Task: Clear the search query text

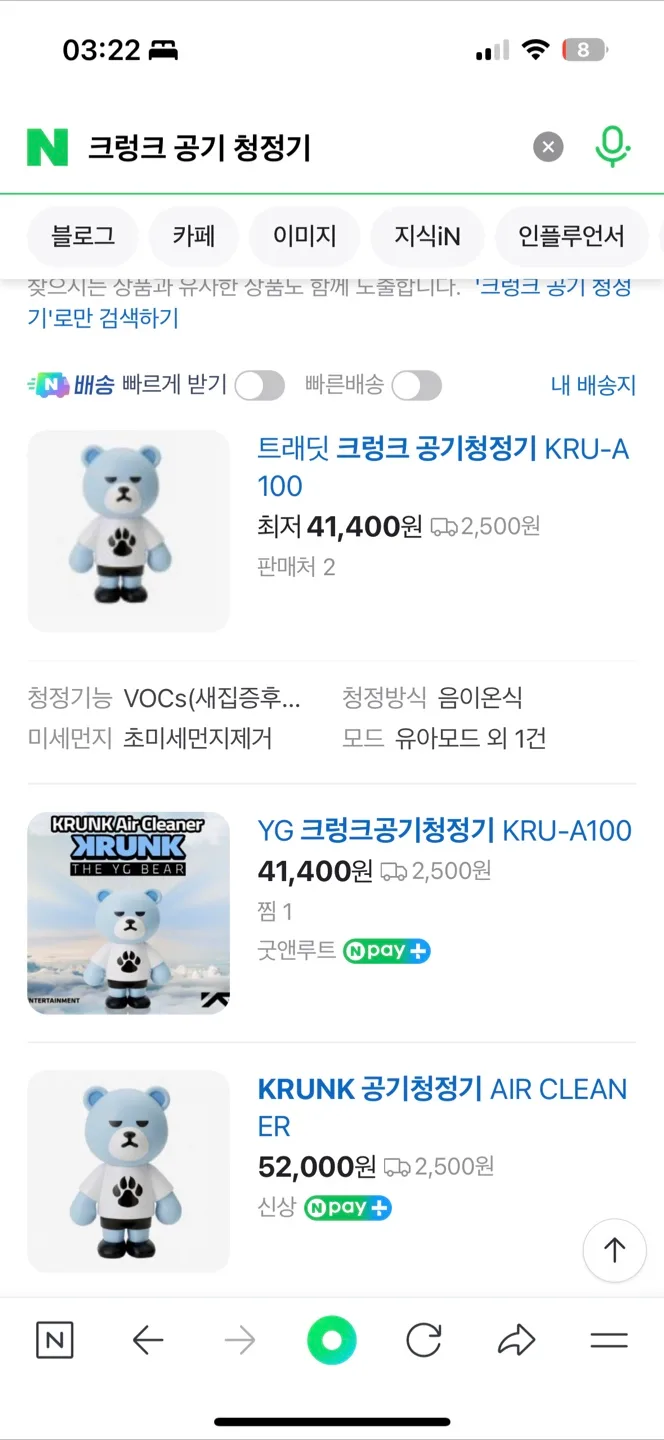Action: pyautogui.click(x=547, y=148)
